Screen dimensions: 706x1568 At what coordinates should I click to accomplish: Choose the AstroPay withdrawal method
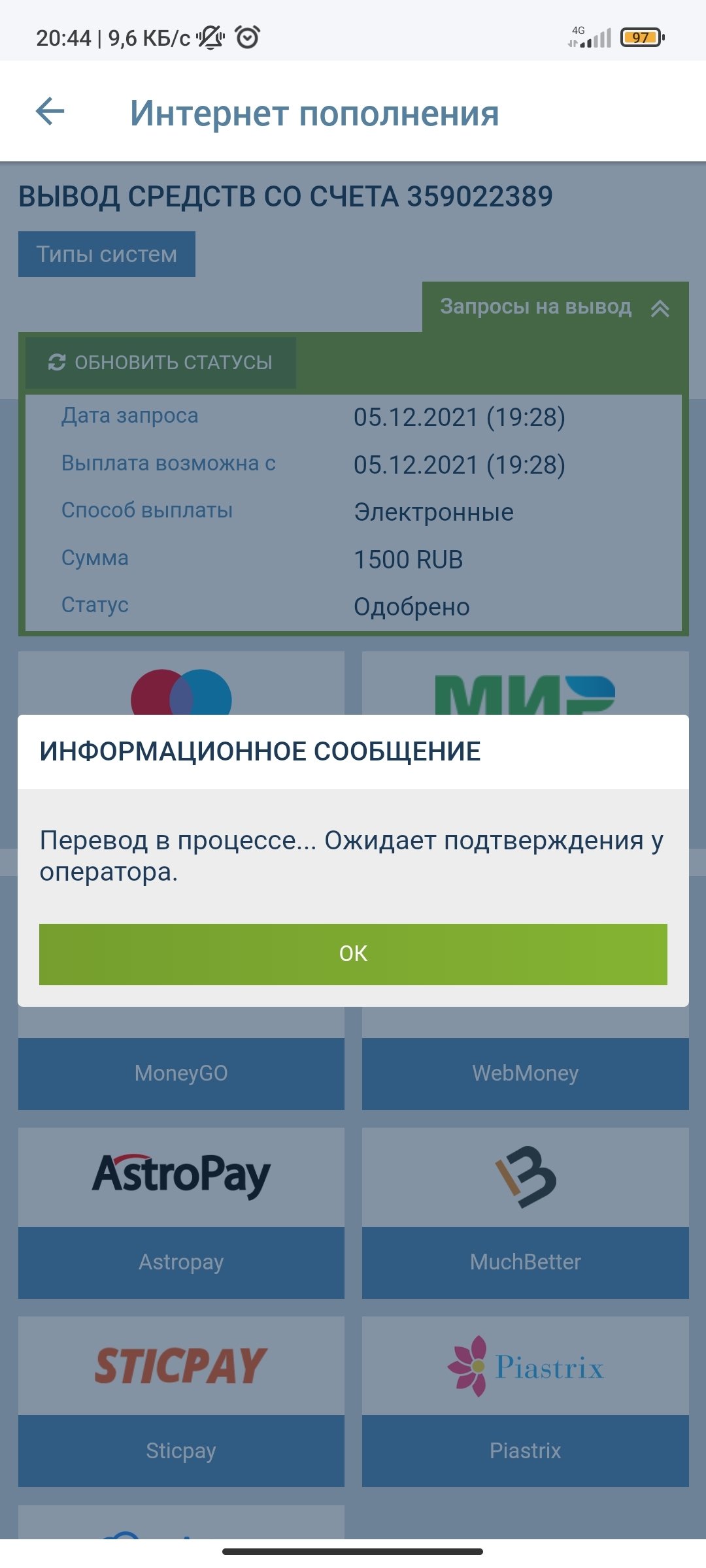click(x=181, y=1212)
